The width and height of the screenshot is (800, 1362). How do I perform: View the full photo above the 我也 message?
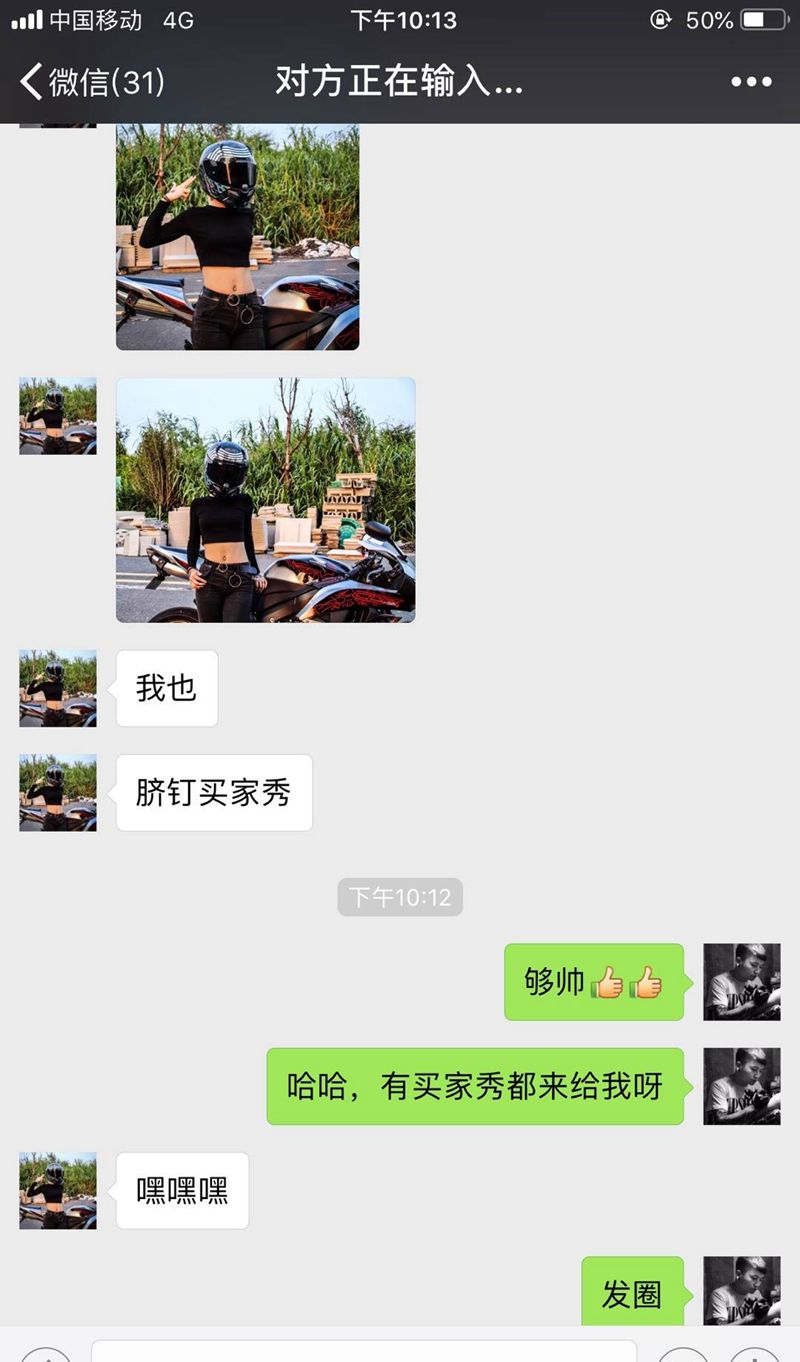coord(265,500)
